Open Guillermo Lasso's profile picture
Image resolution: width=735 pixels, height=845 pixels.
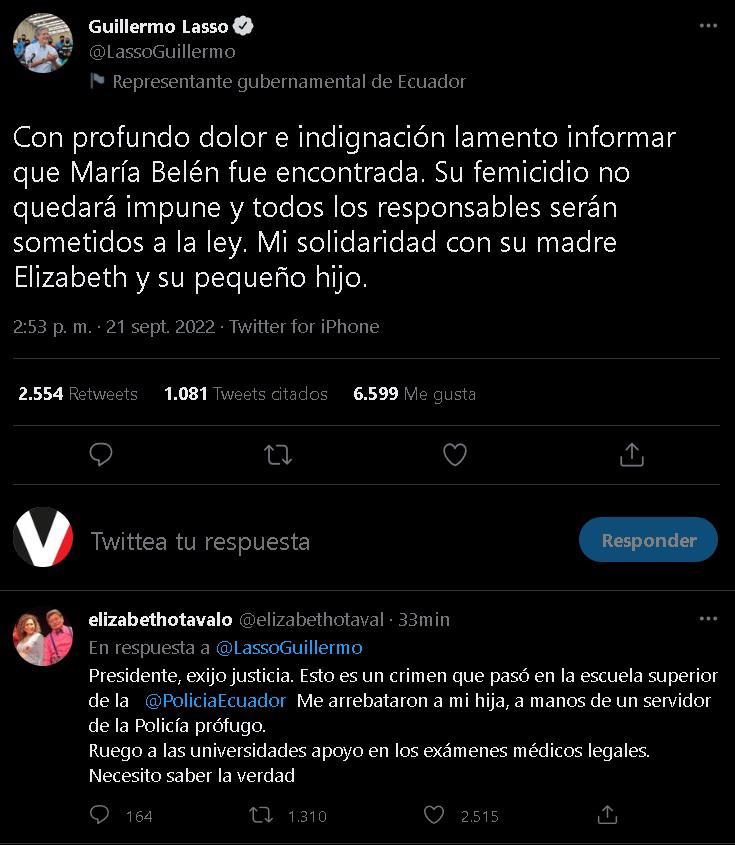tap(42, 43)
